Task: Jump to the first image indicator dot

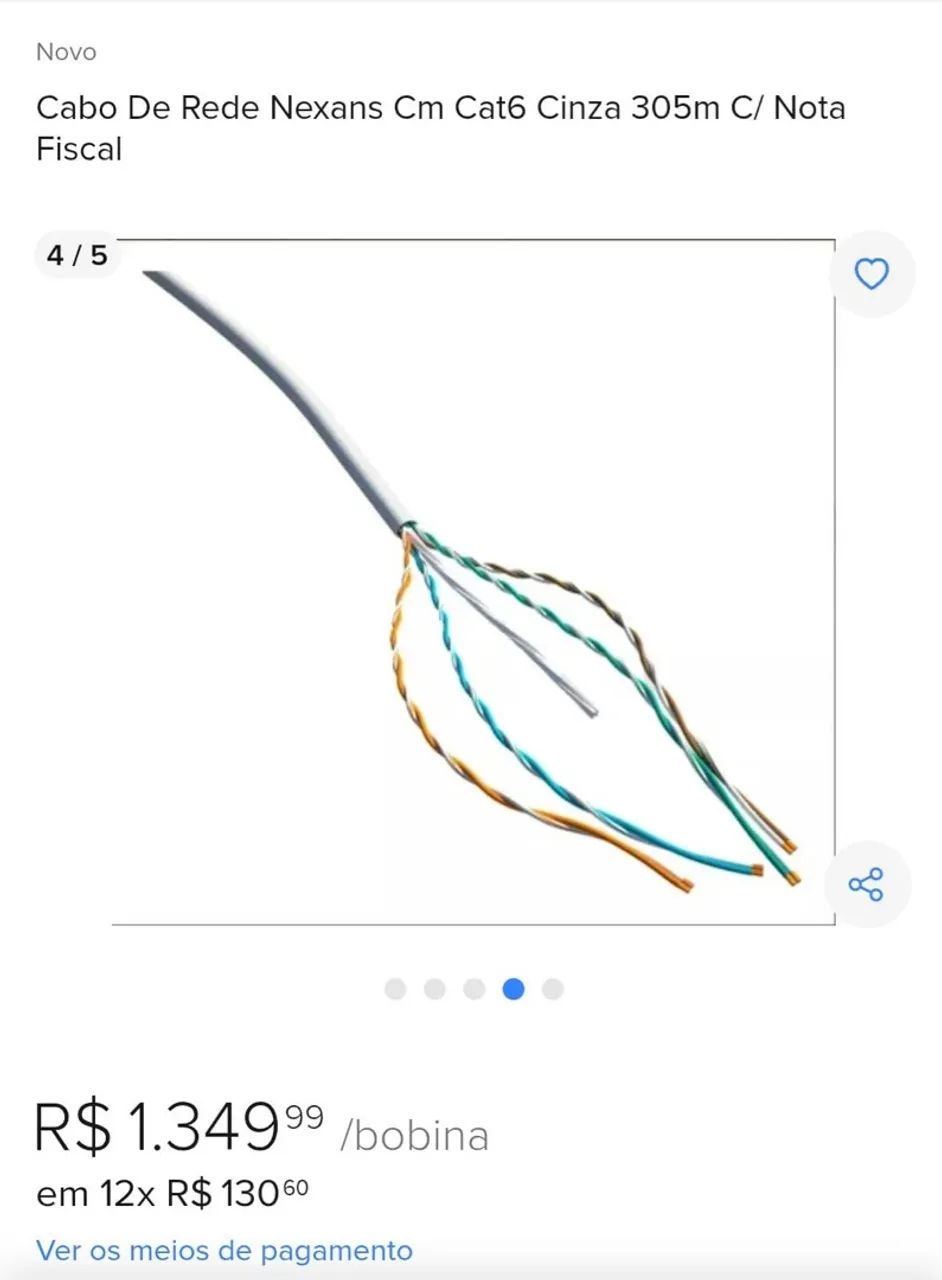Action: [396, 989]
